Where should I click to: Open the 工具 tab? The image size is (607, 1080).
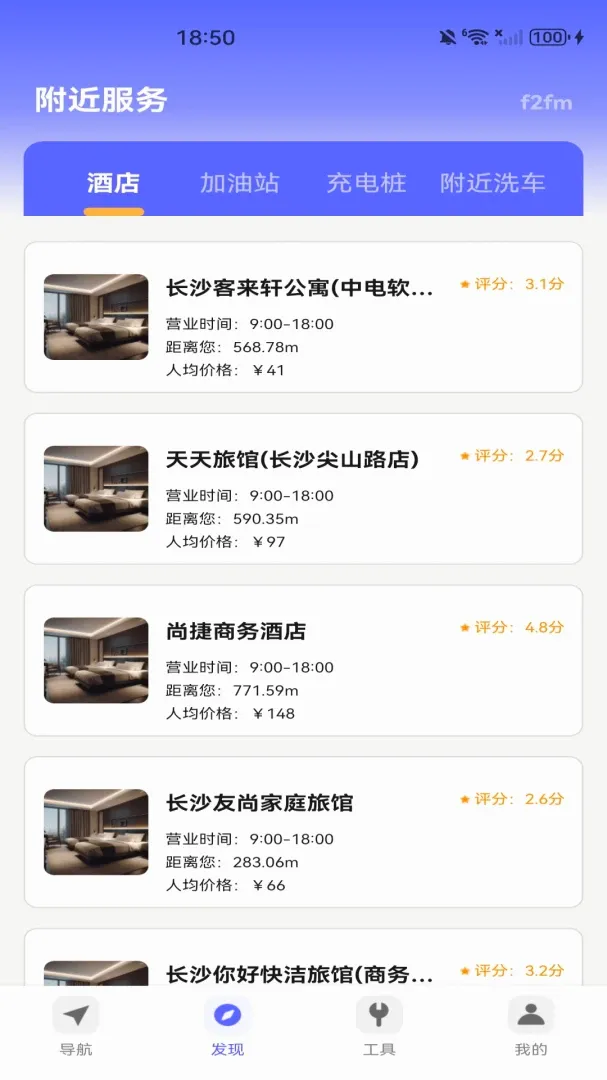point(379,1027)
